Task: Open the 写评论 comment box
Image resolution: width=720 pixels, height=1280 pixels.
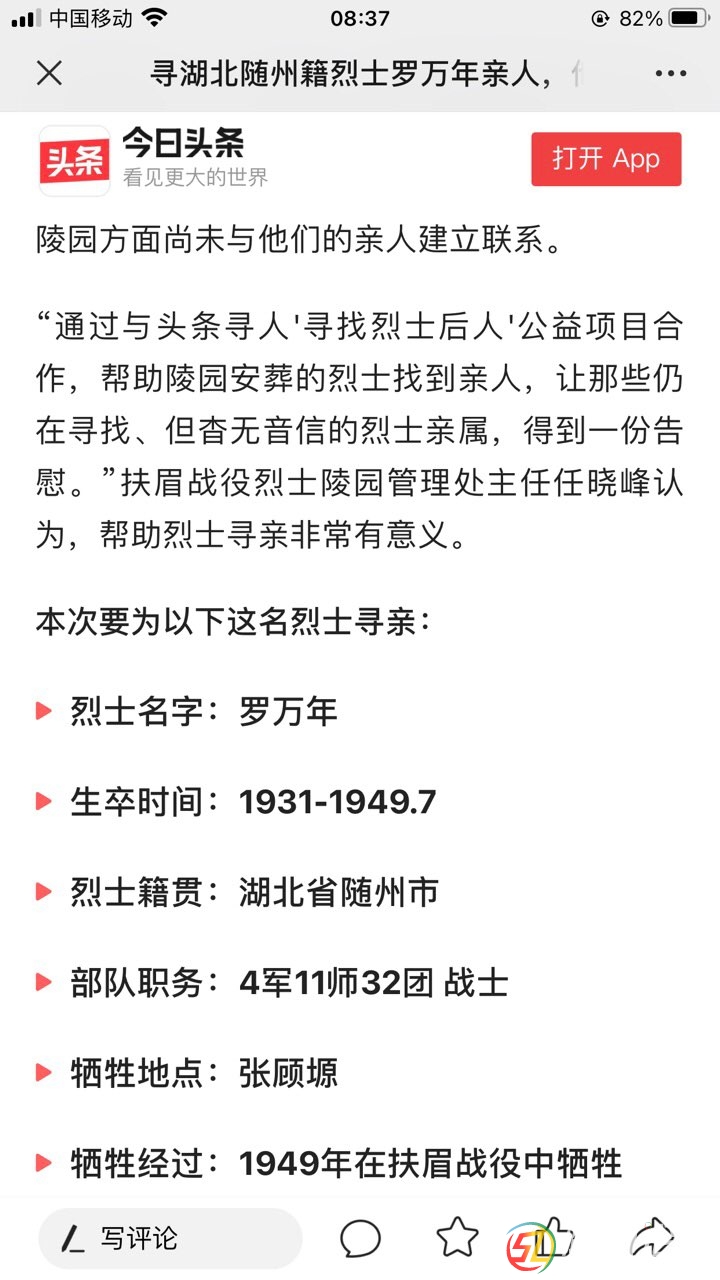Action: click(170, 1238)
